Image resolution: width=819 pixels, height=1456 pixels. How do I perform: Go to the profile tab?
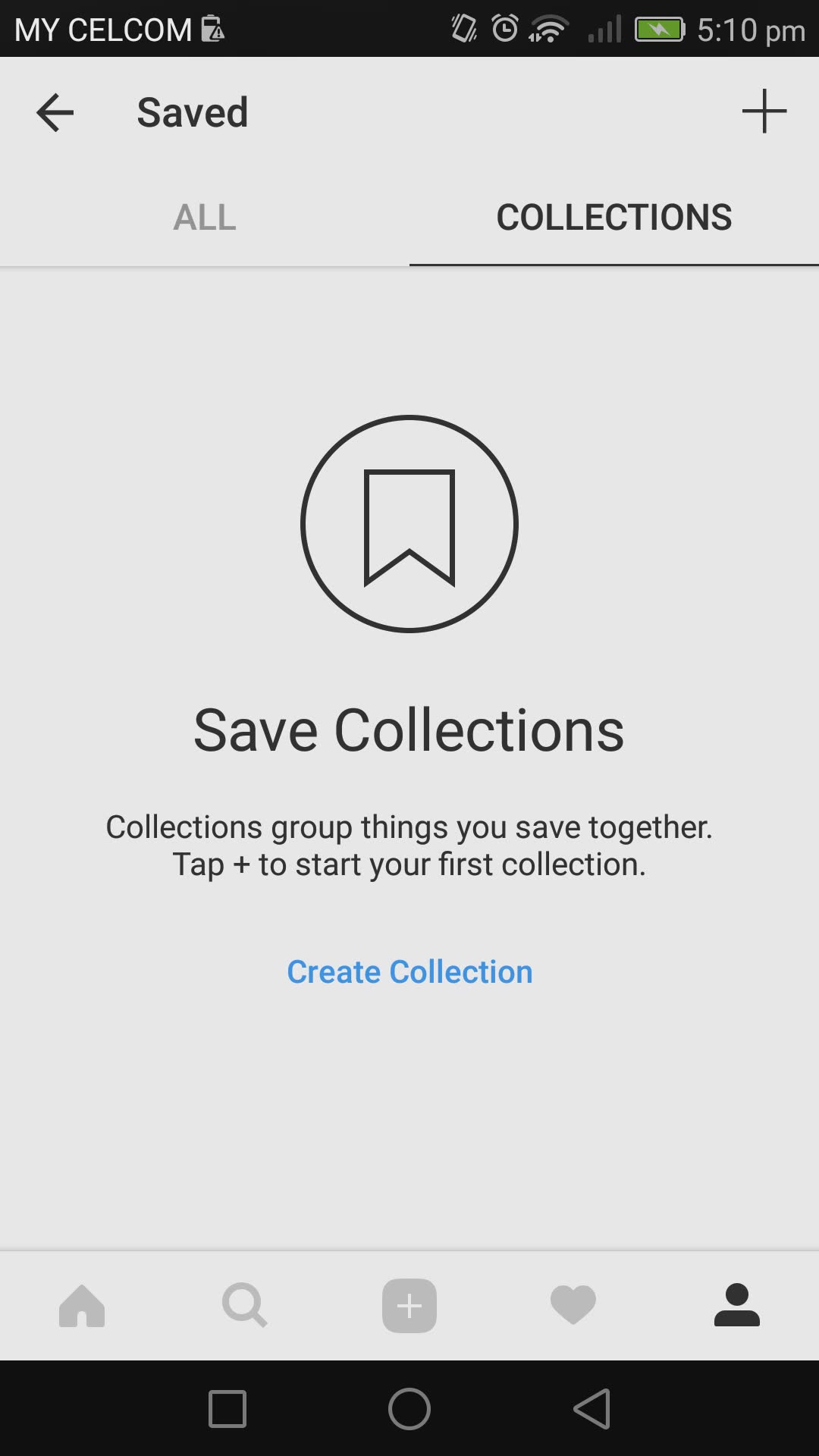(737, 1305)
